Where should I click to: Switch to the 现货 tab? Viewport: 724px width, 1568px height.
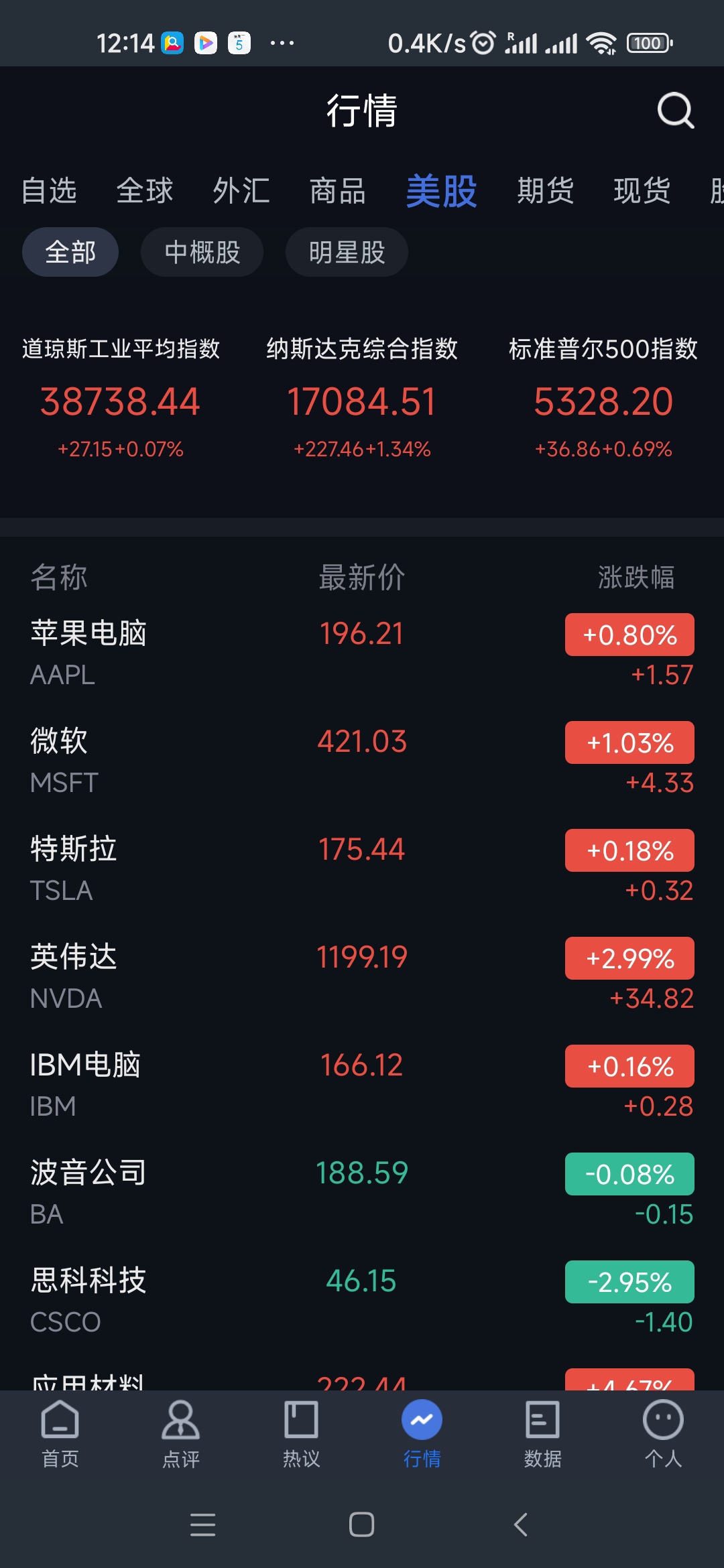point(642,191)
